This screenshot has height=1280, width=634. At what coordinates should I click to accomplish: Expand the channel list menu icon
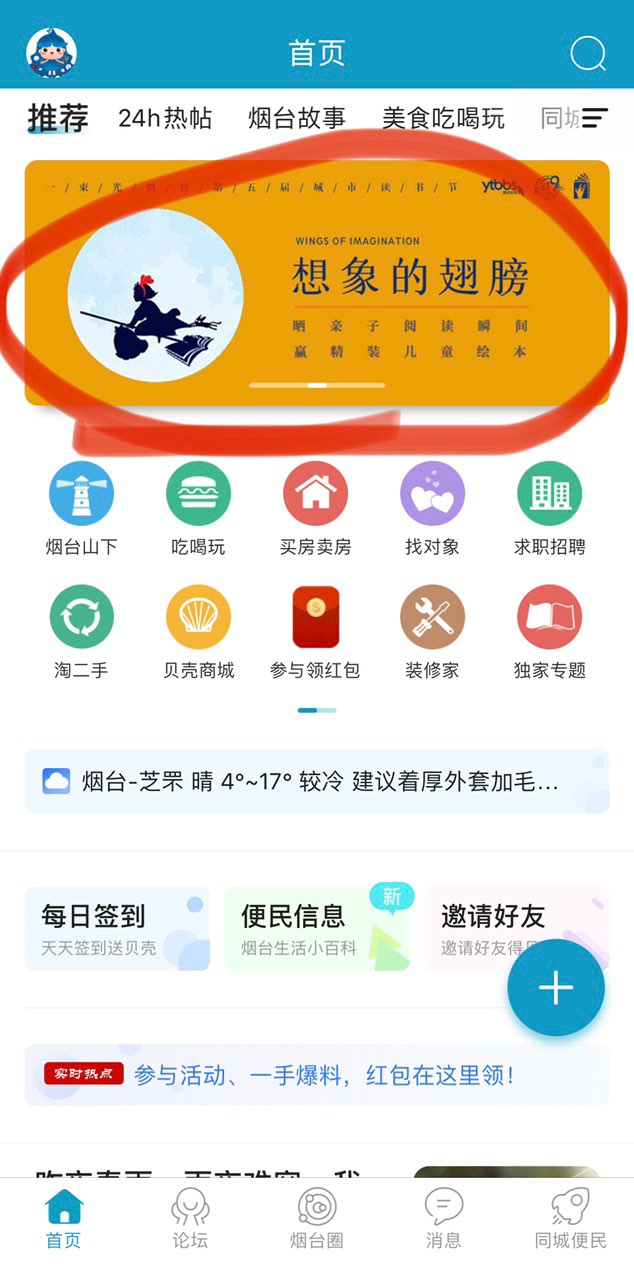595,118
